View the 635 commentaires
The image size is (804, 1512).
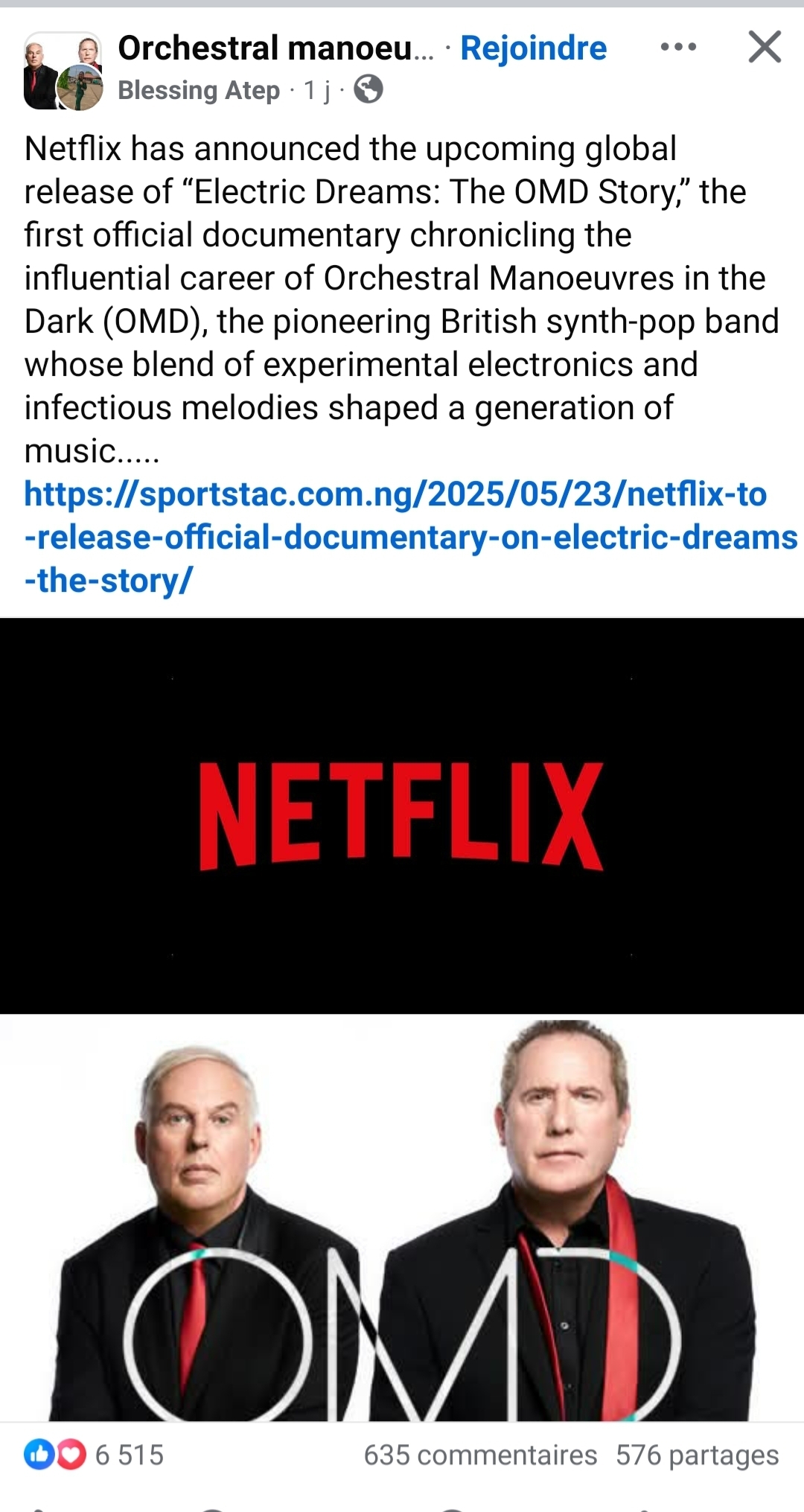[x=480, y=1455]
